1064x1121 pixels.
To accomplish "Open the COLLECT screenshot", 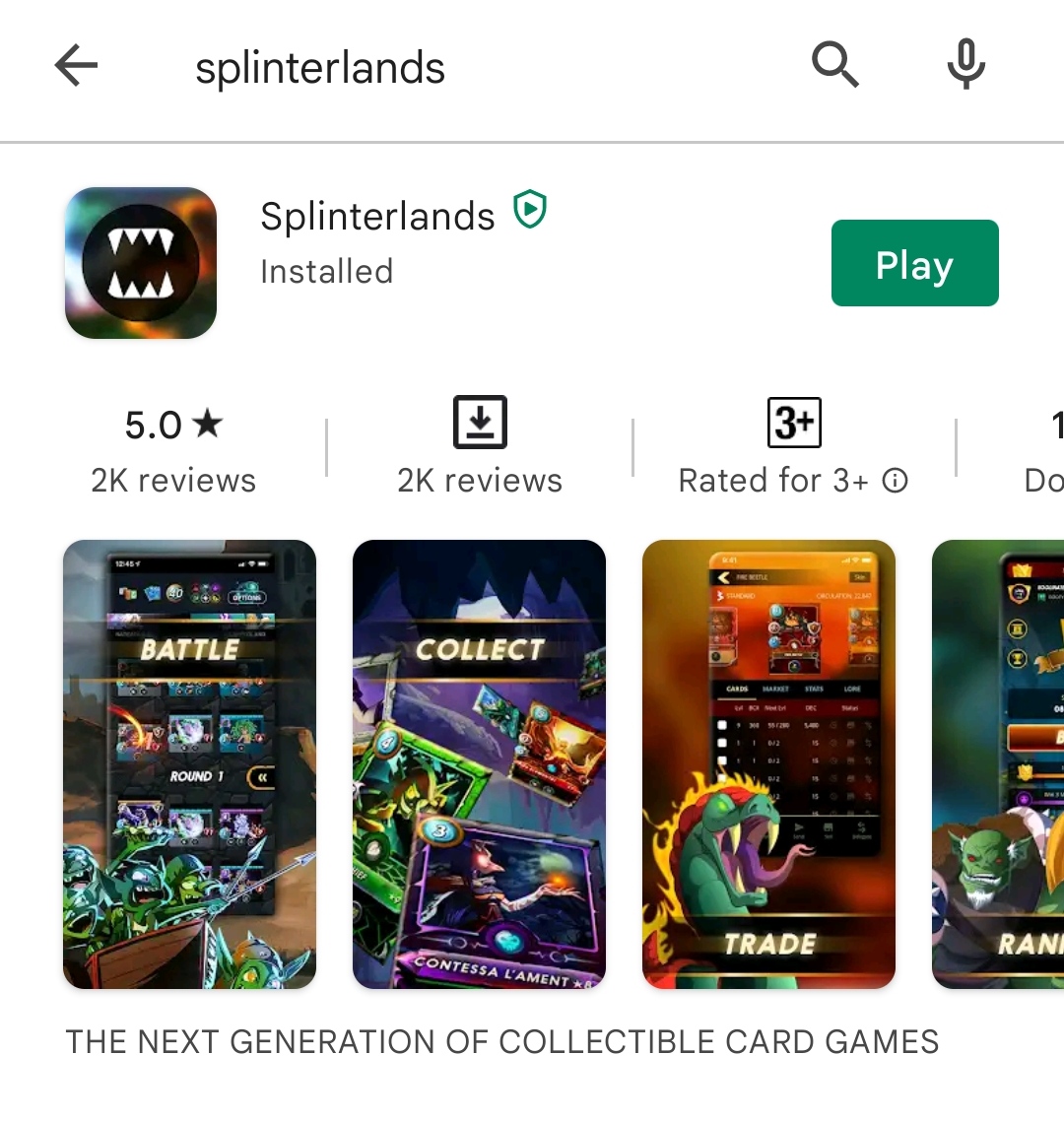I will pyautogui.click(x=479, y=763).
